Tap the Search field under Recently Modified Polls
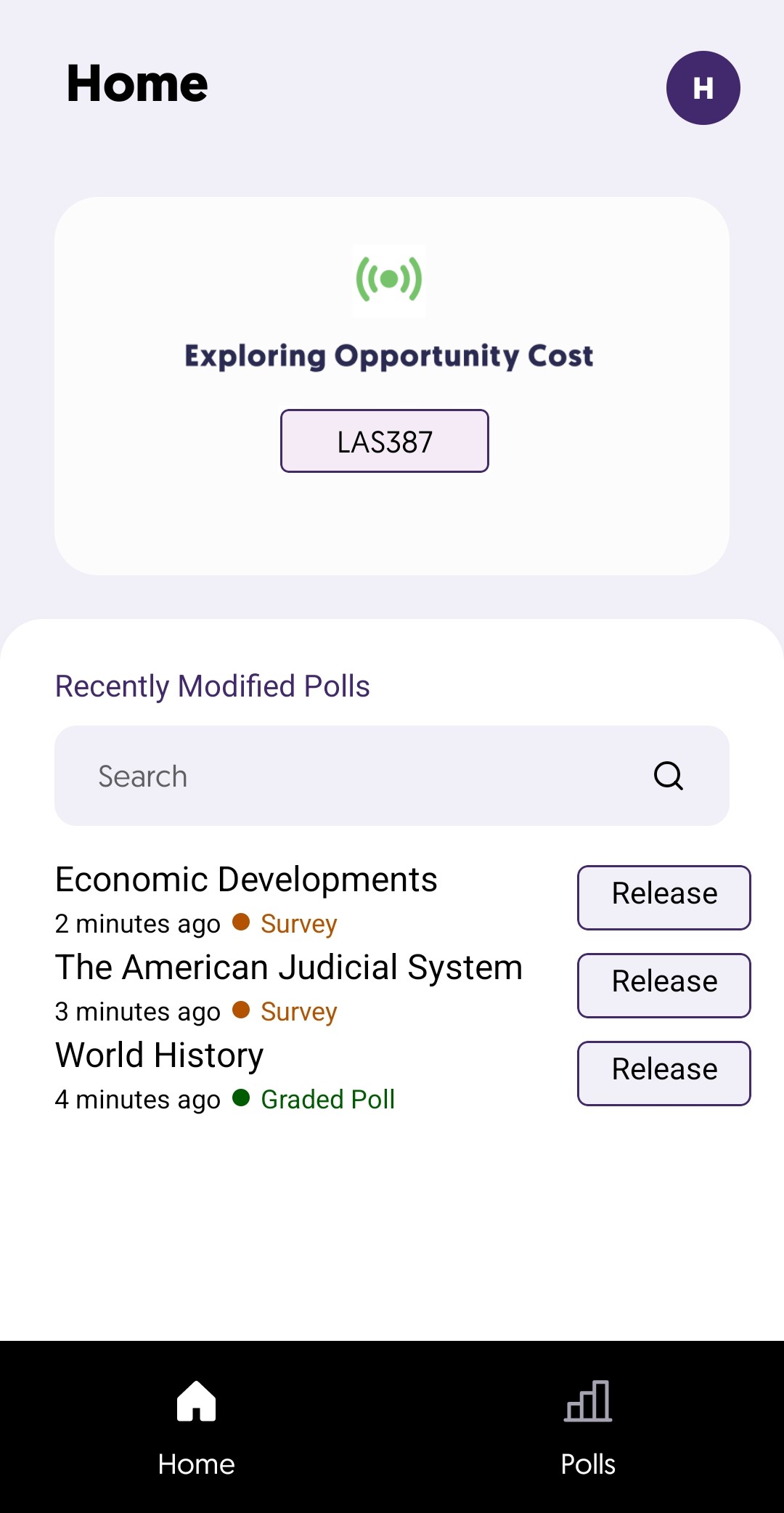Screen dimensions: 784x1513 (x=392, y=776)
